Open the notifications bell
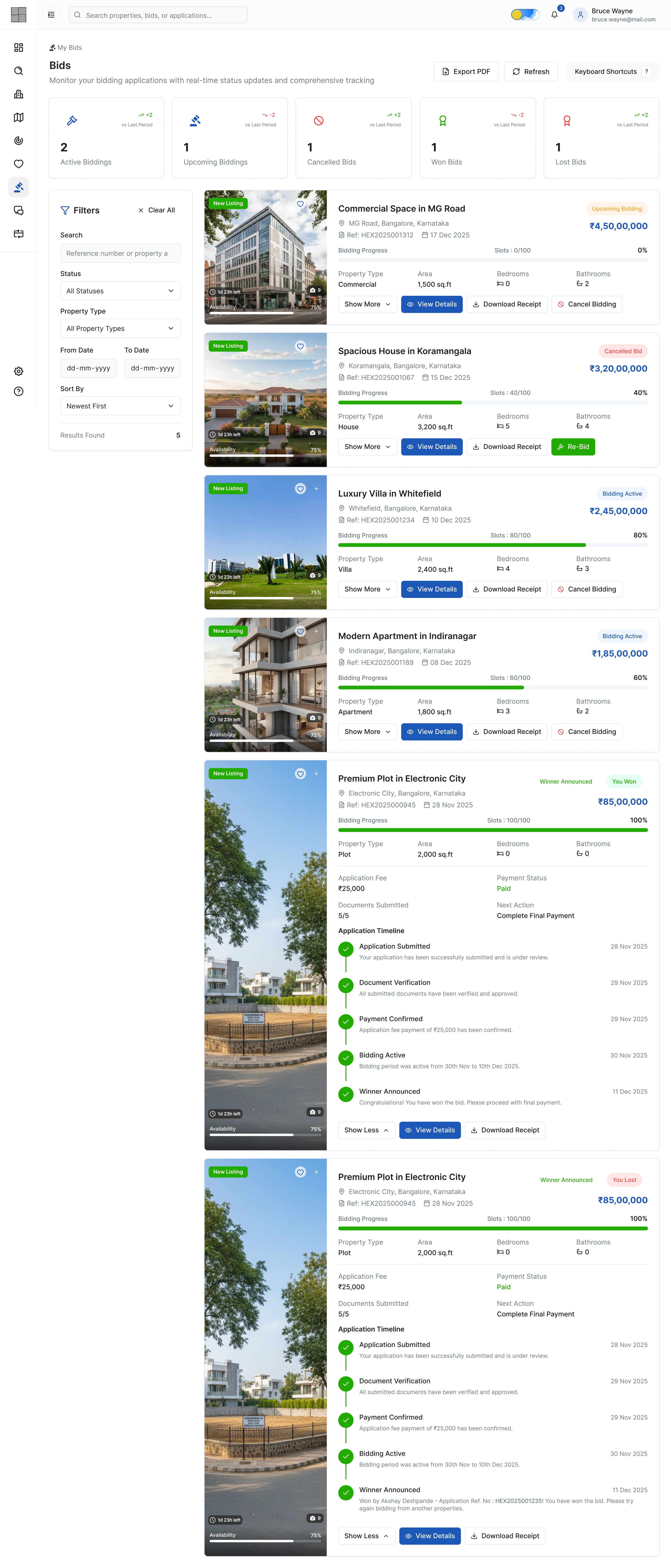Viewport: 671px width, 1568px height. point(554,15)
